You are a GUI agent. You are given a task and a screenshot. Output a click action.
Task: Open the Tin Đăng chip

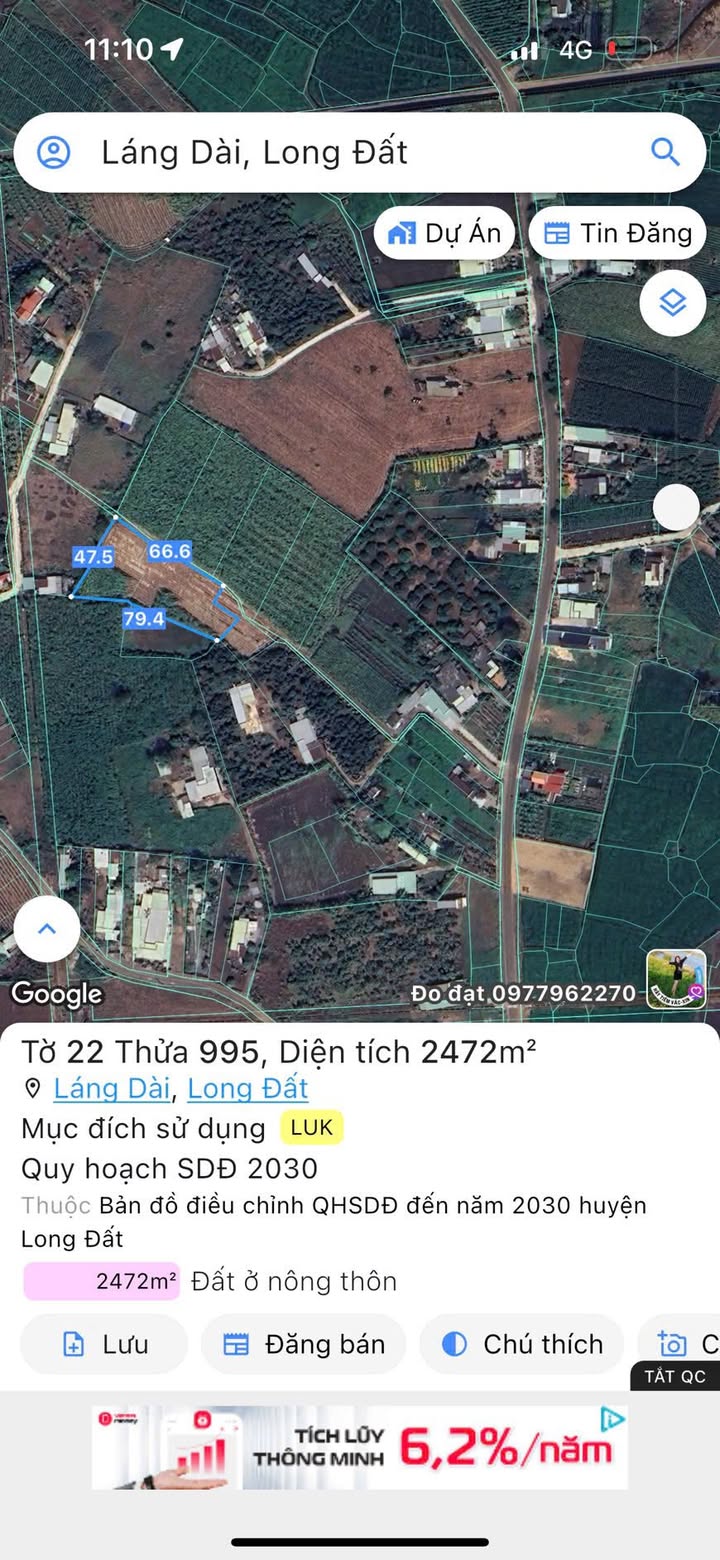coord(617,233)
